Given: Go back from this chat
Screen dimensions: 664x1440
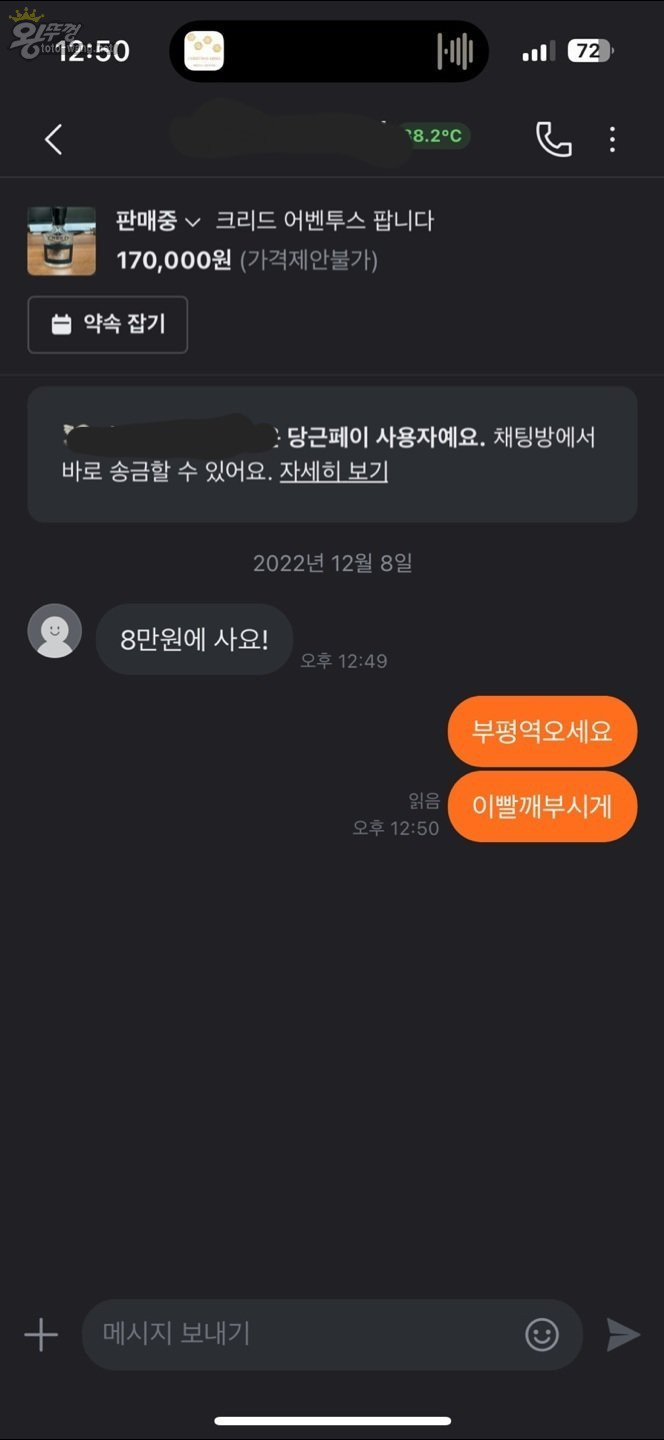Looking at the screenshot, I should 54,139.
